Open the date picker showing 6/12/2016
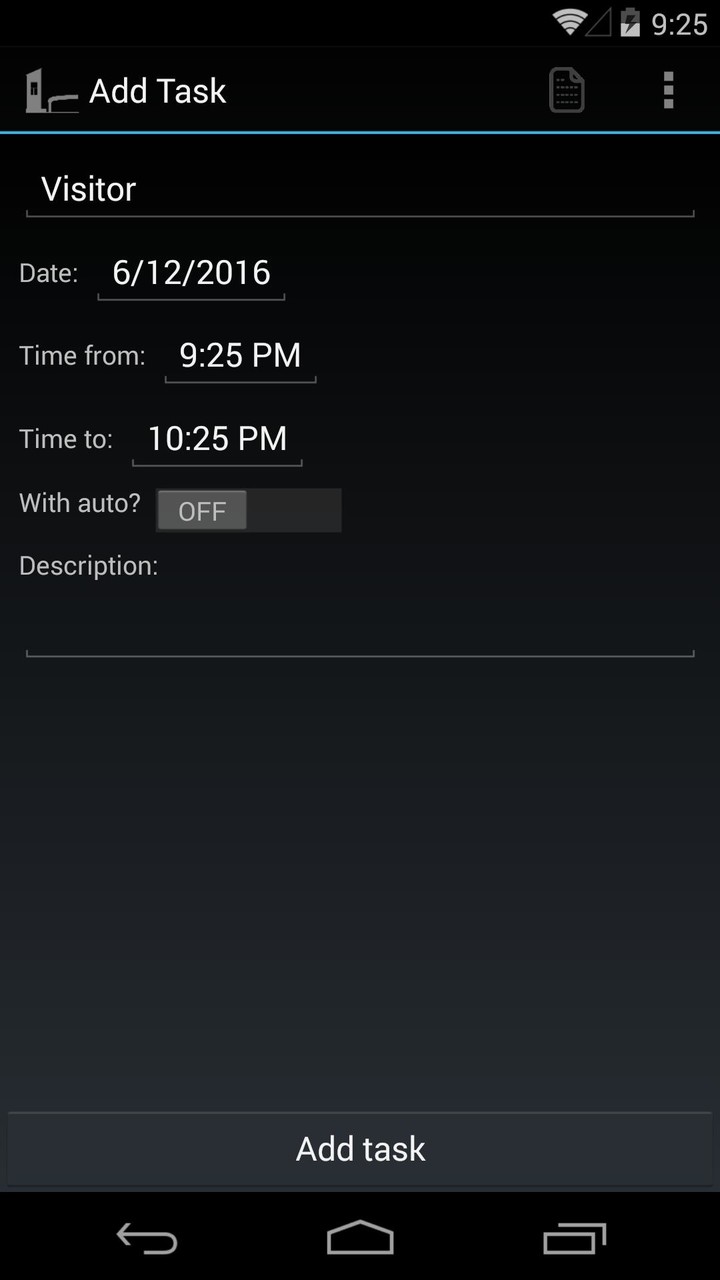This screenshot has width=720, height=1280. [190, 272]
